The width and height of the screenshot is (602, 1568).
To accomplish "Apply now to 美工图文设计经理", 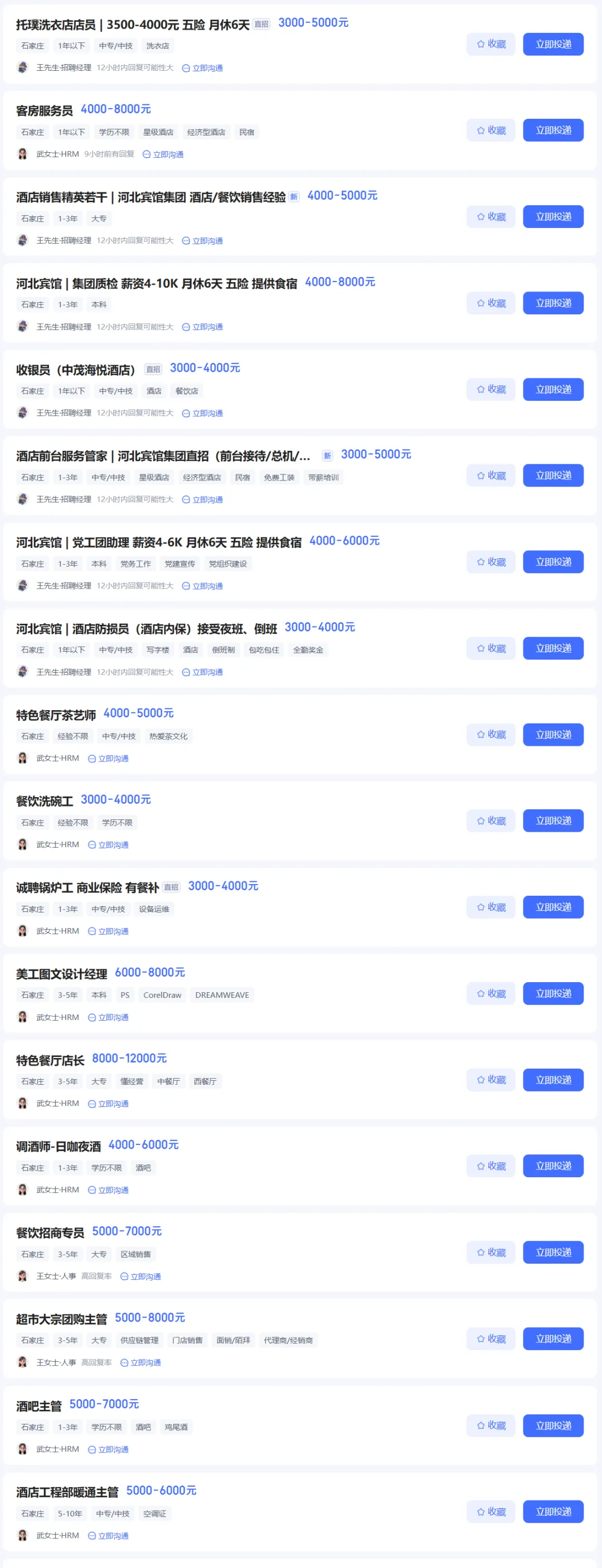I will pyautogui.click(x=553, y=993).
